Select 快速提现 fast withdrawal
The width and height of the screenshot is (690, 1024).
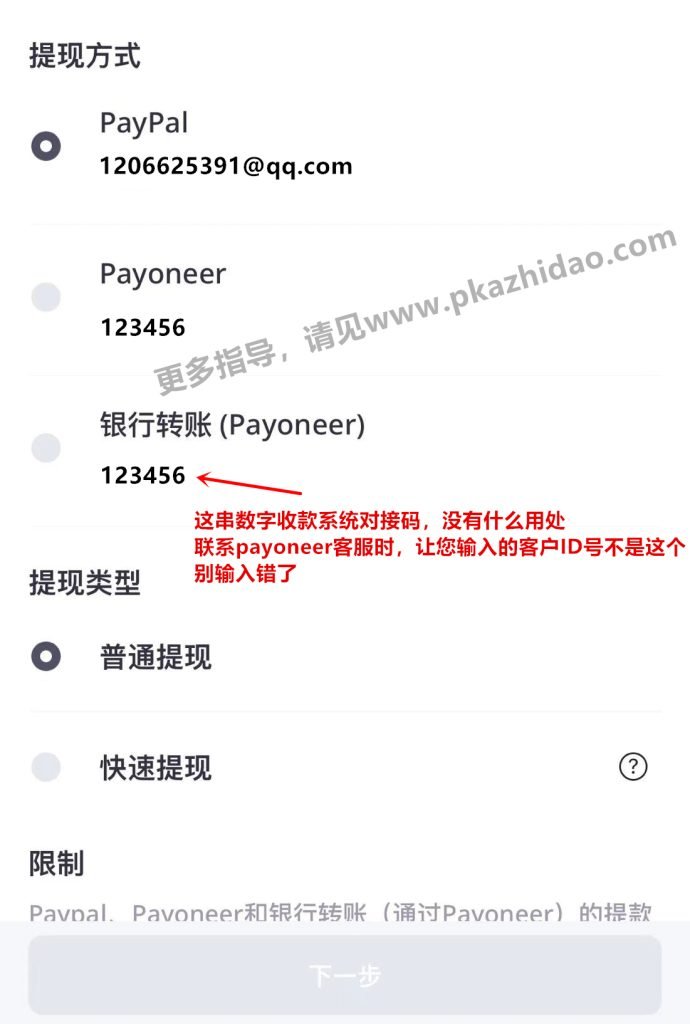click(x=46, y=768)
